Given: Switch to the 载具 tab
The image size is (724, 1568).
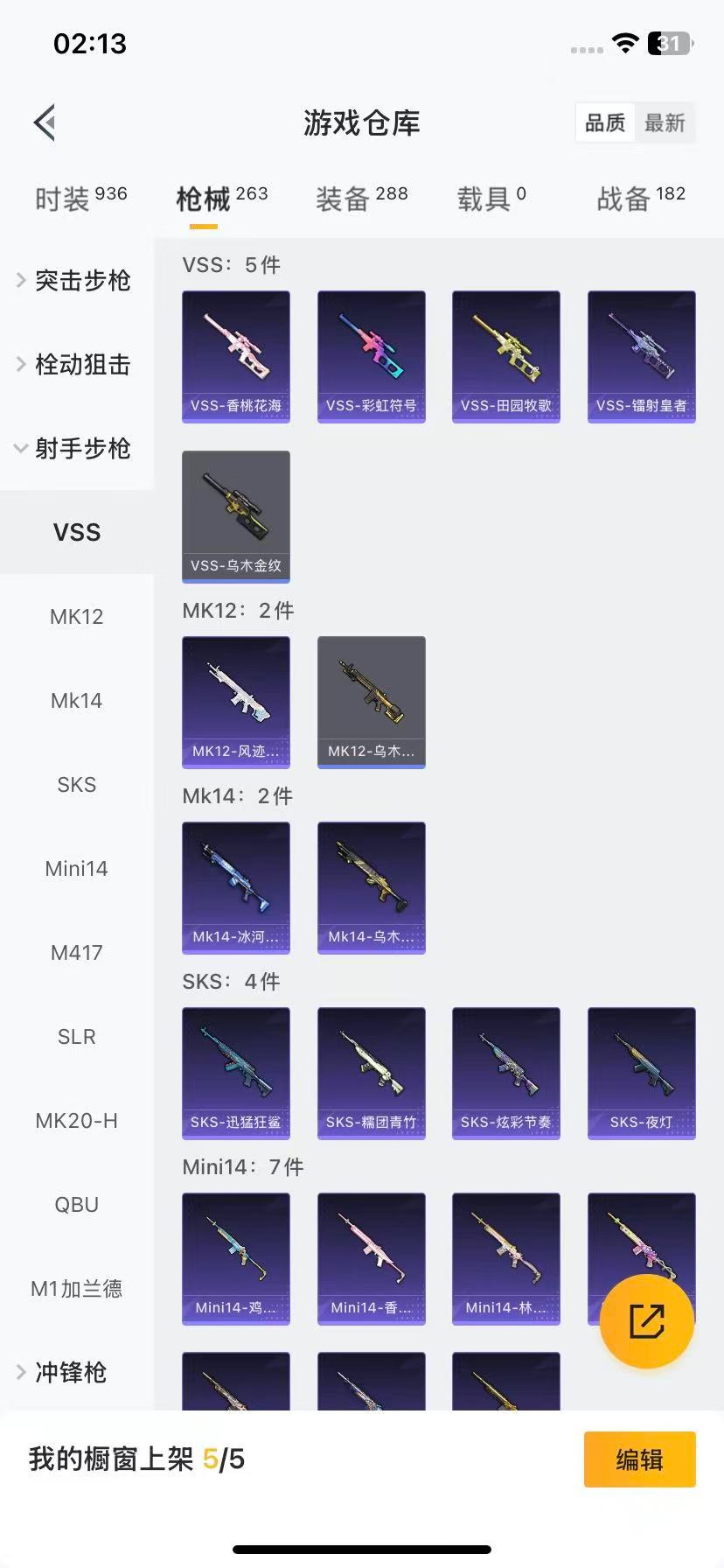Looking at the screenshot, I should click(x=491, y=199).
